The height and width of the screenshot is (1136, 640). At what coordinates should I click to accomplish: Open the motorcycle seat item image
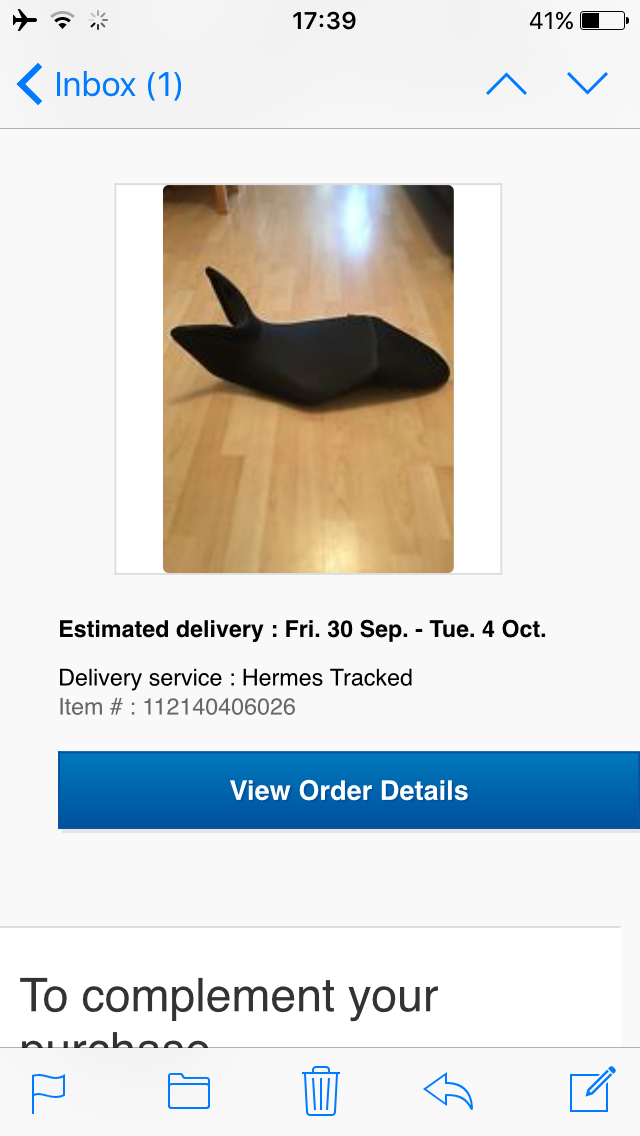point(308,378)
